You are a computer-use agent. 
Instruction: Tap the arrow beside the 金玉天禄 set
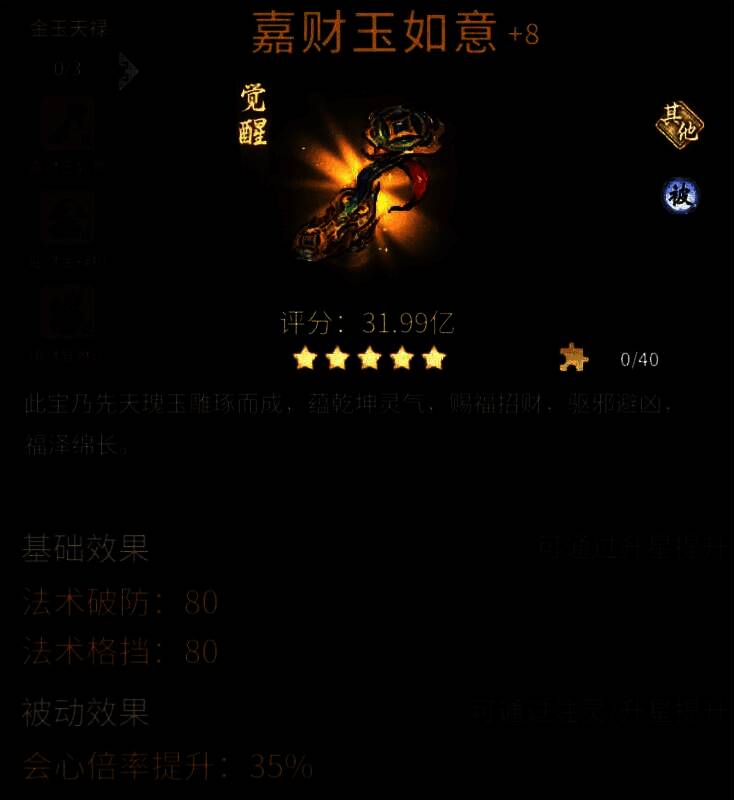[128, 71]
